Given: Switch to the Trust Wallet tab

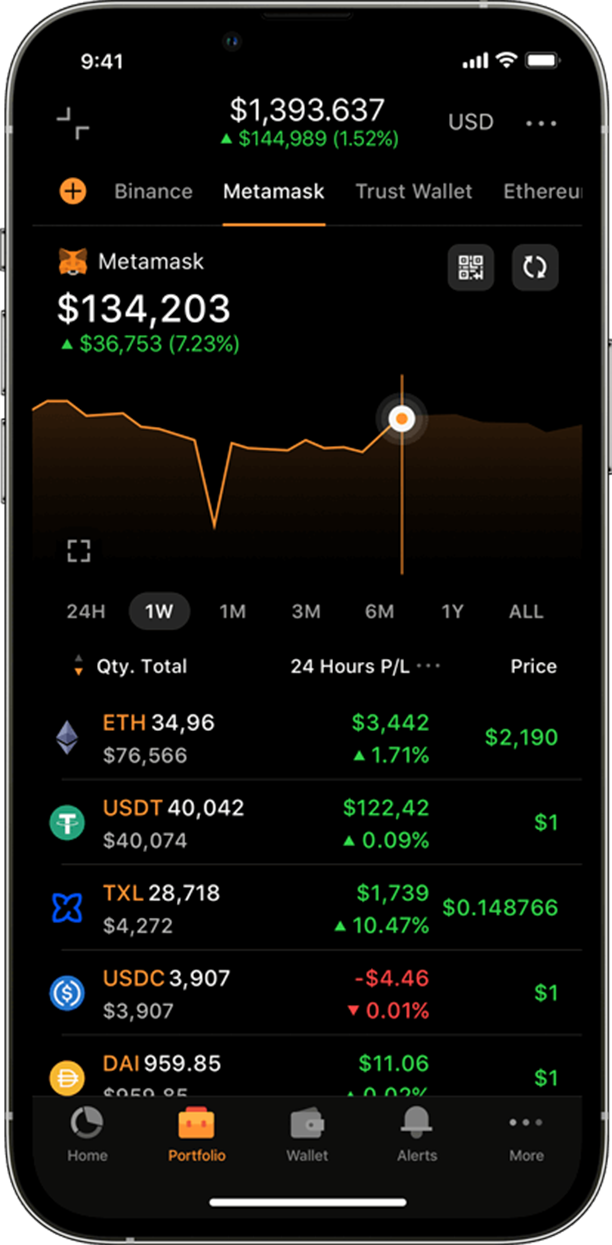Looking at the screenshot, I should 414,191.
